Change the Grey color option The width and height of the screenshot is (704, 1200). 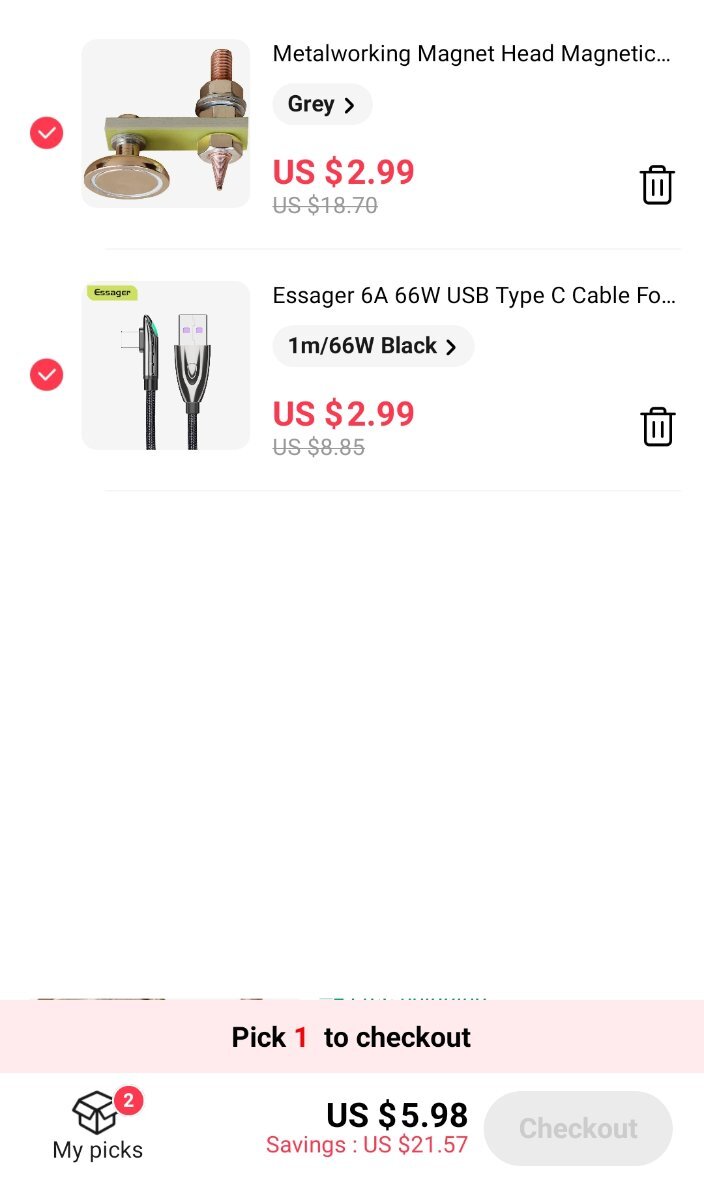322,104
